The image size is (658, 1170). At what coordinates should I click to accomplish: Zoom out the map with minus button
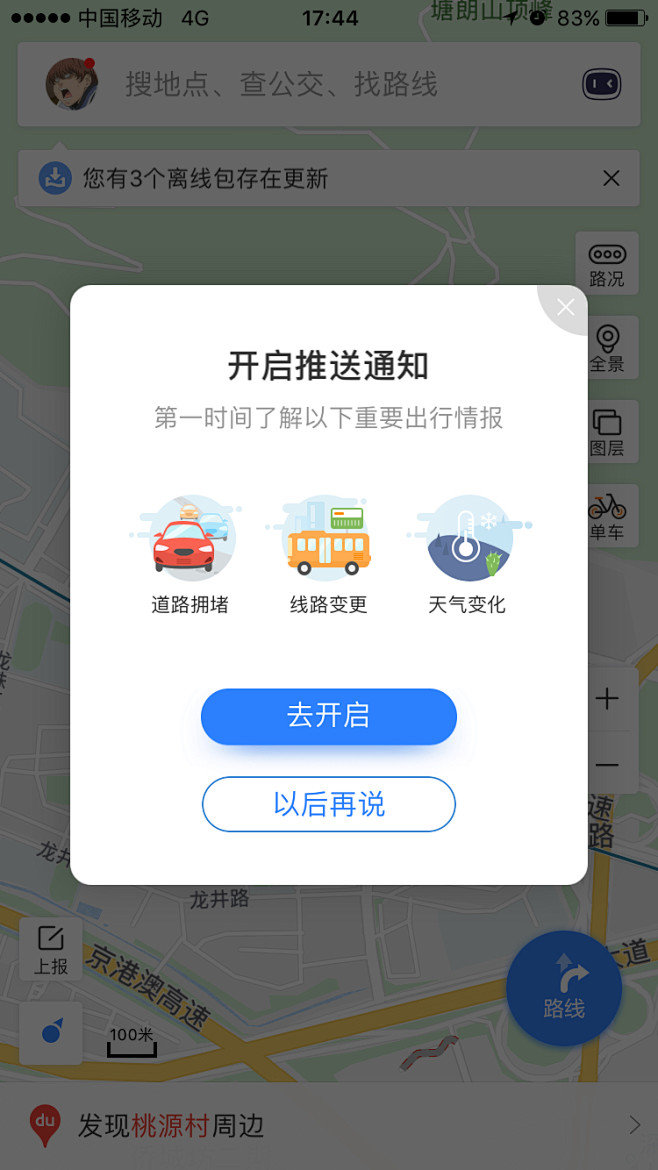click(606, 765)
